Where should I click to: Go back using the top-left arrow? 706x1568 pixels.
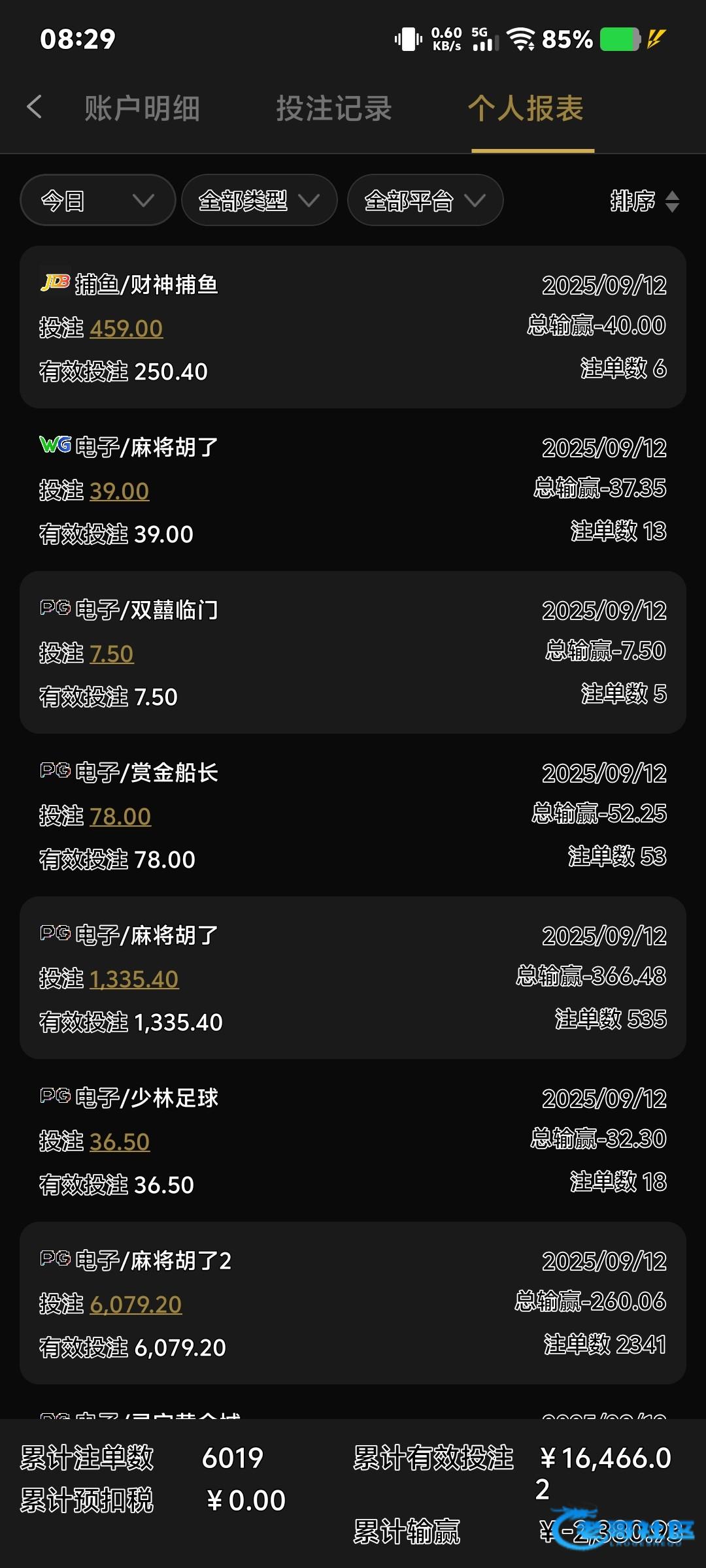[x=35, y=107]
